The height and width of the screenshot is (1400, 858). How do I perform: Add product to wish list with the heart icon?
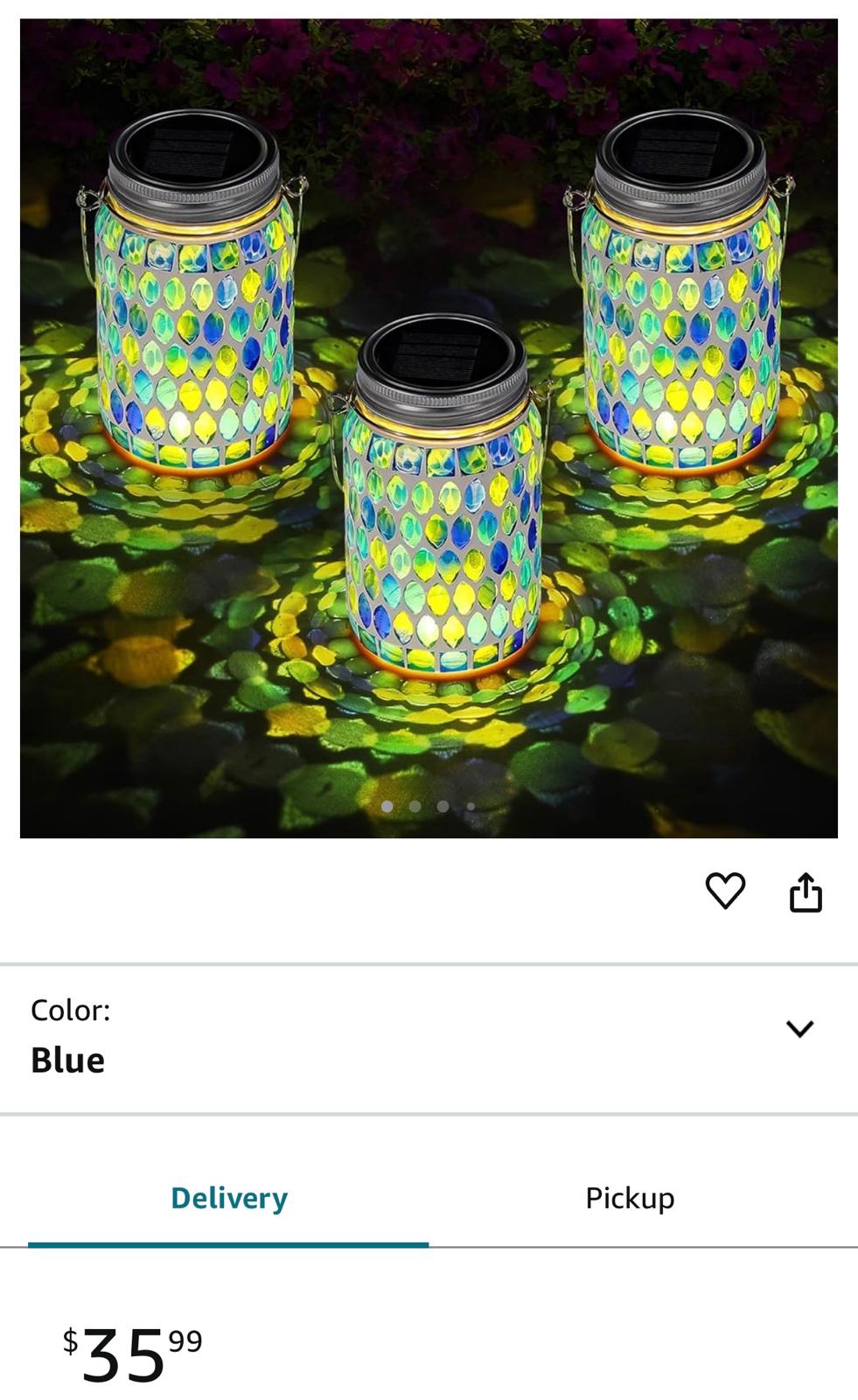click(x=725, y=892)
